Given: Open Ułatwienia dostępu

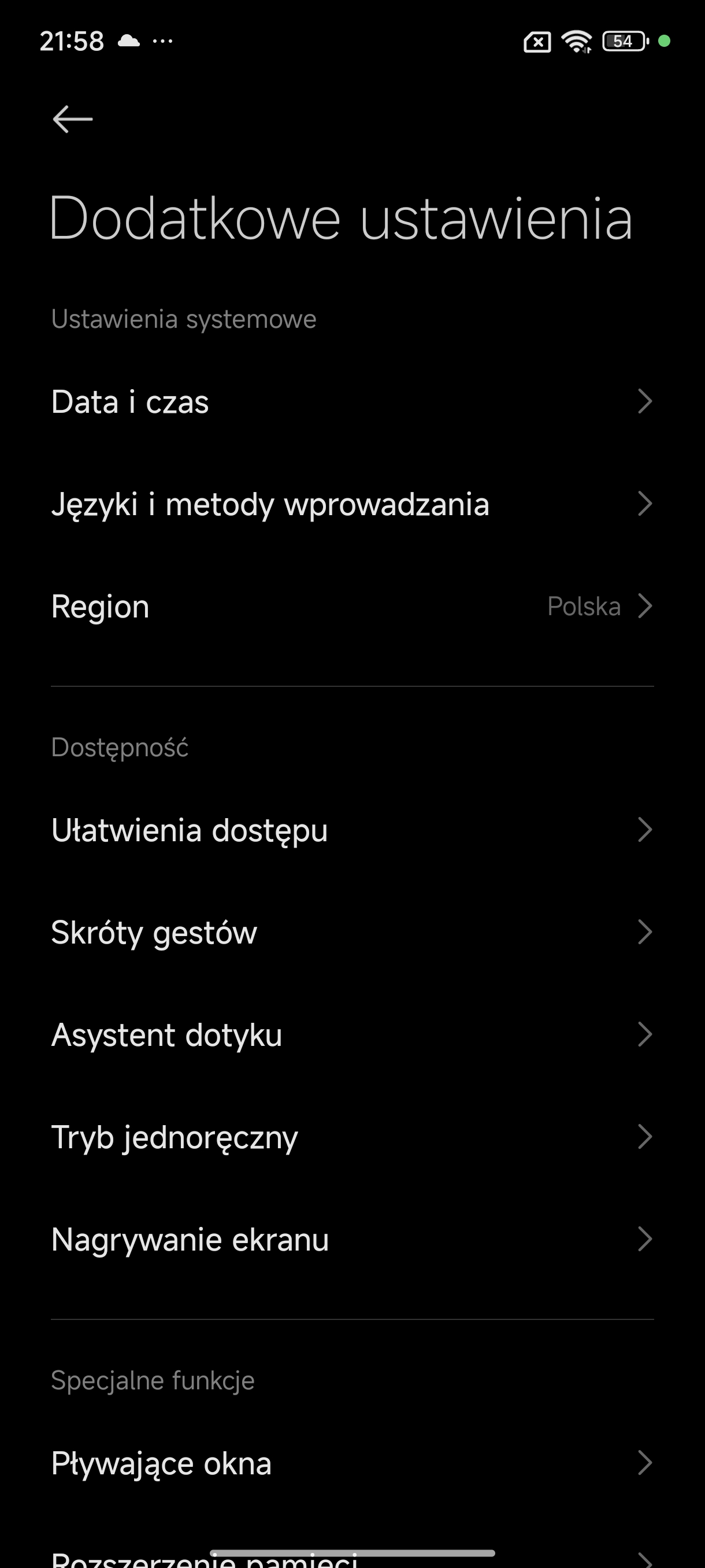Looking at the screenshot, I should pos(352,830).
